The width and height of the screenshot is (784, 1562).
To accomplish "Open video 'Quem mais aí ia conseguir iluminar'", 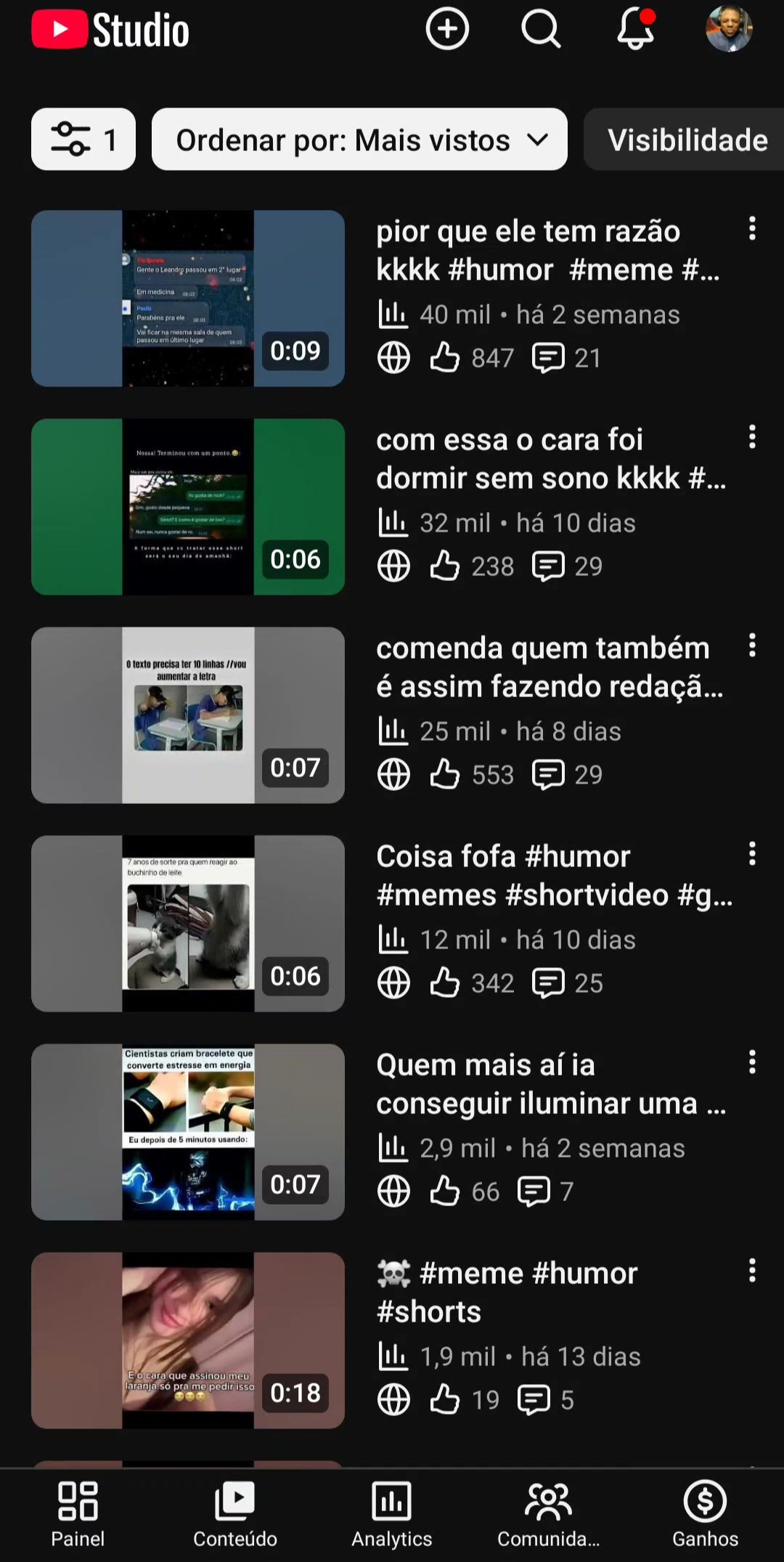I will pyautogui.click(x=187, y=1132).
